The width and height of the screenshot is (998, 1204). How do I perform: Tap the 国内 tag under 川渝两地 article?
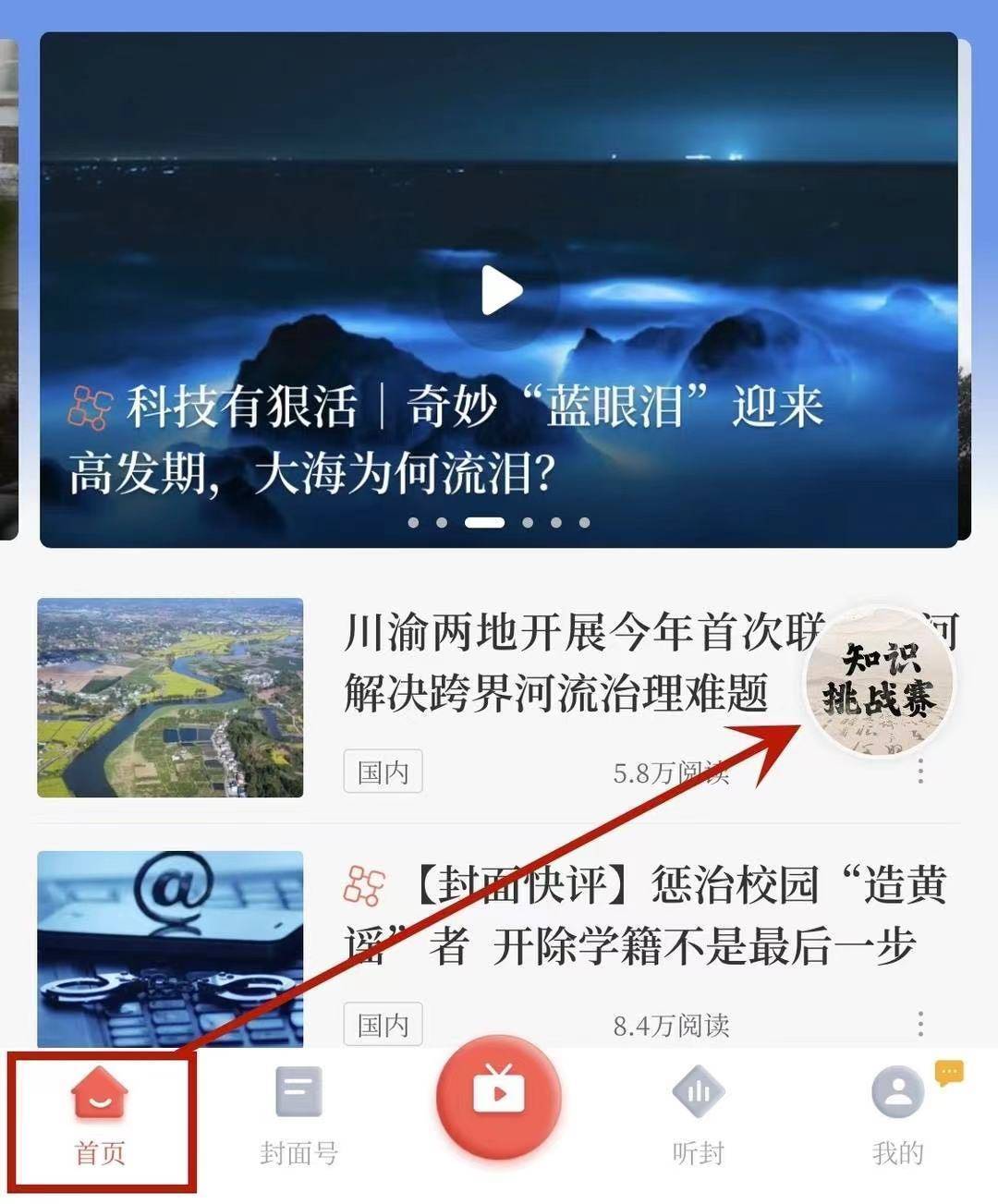pos(383,772)
